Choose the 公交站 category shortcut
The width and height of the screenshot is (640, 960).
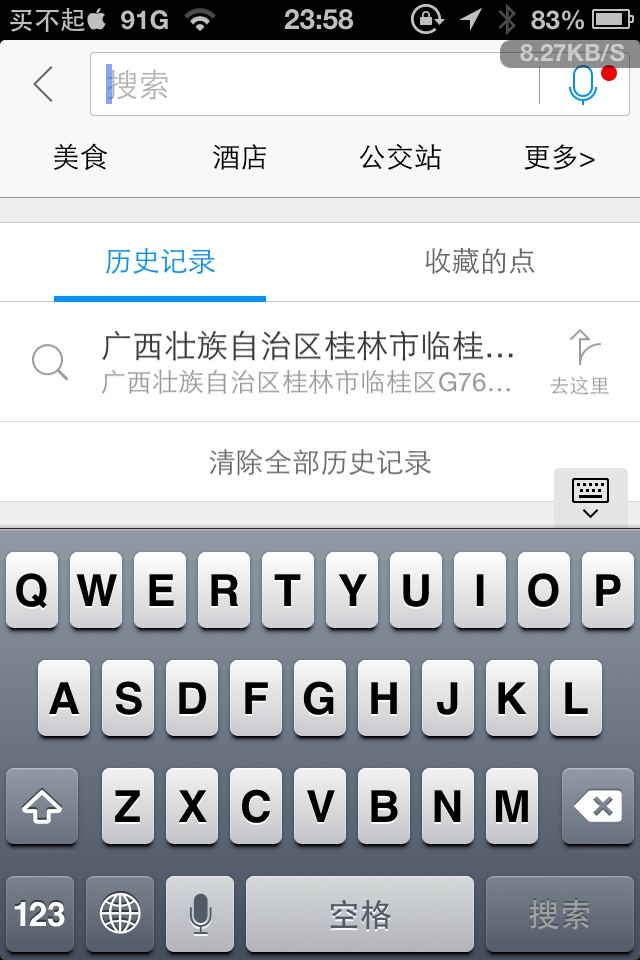(400, 158)
